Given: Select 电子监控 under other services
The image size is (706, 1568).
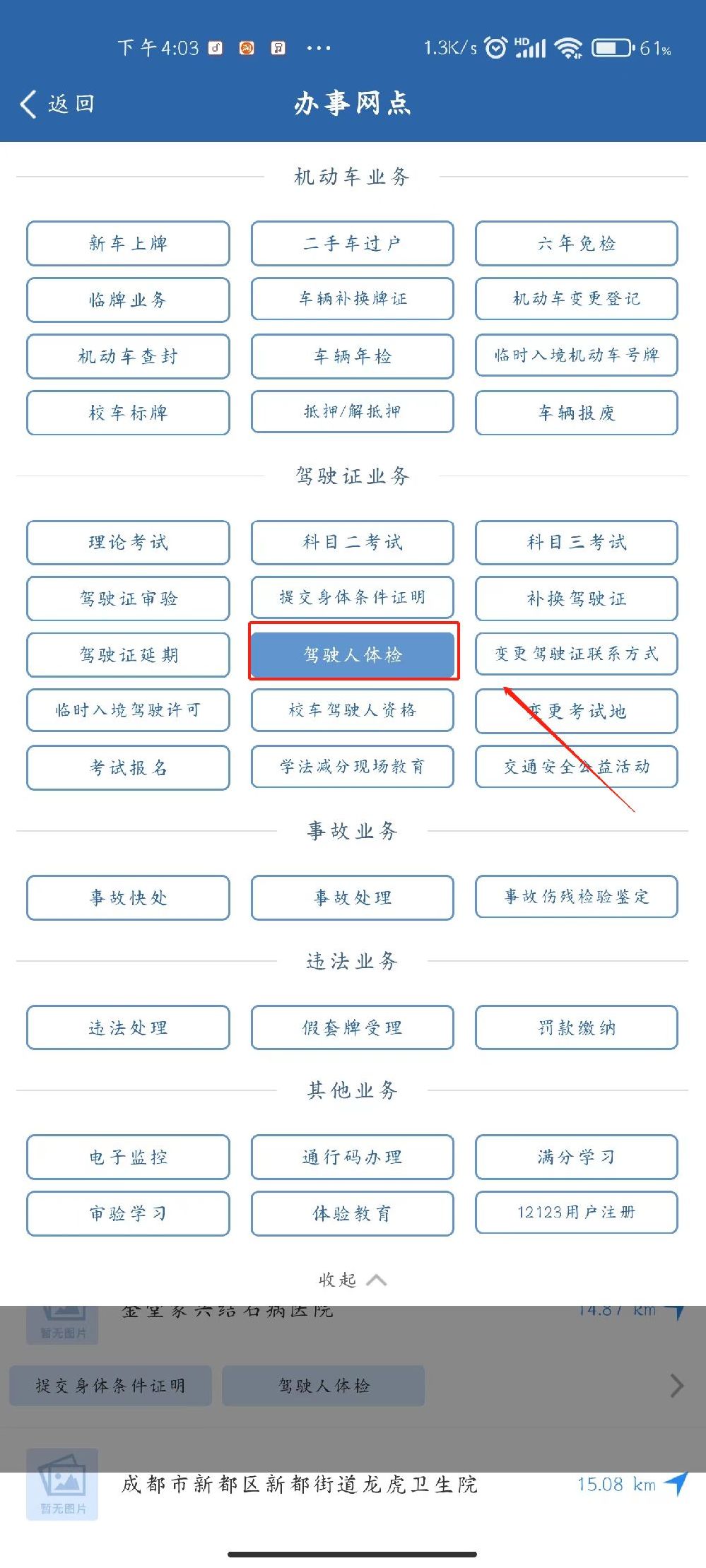Looking at the screenshot, I should [x=128, y=1157].
